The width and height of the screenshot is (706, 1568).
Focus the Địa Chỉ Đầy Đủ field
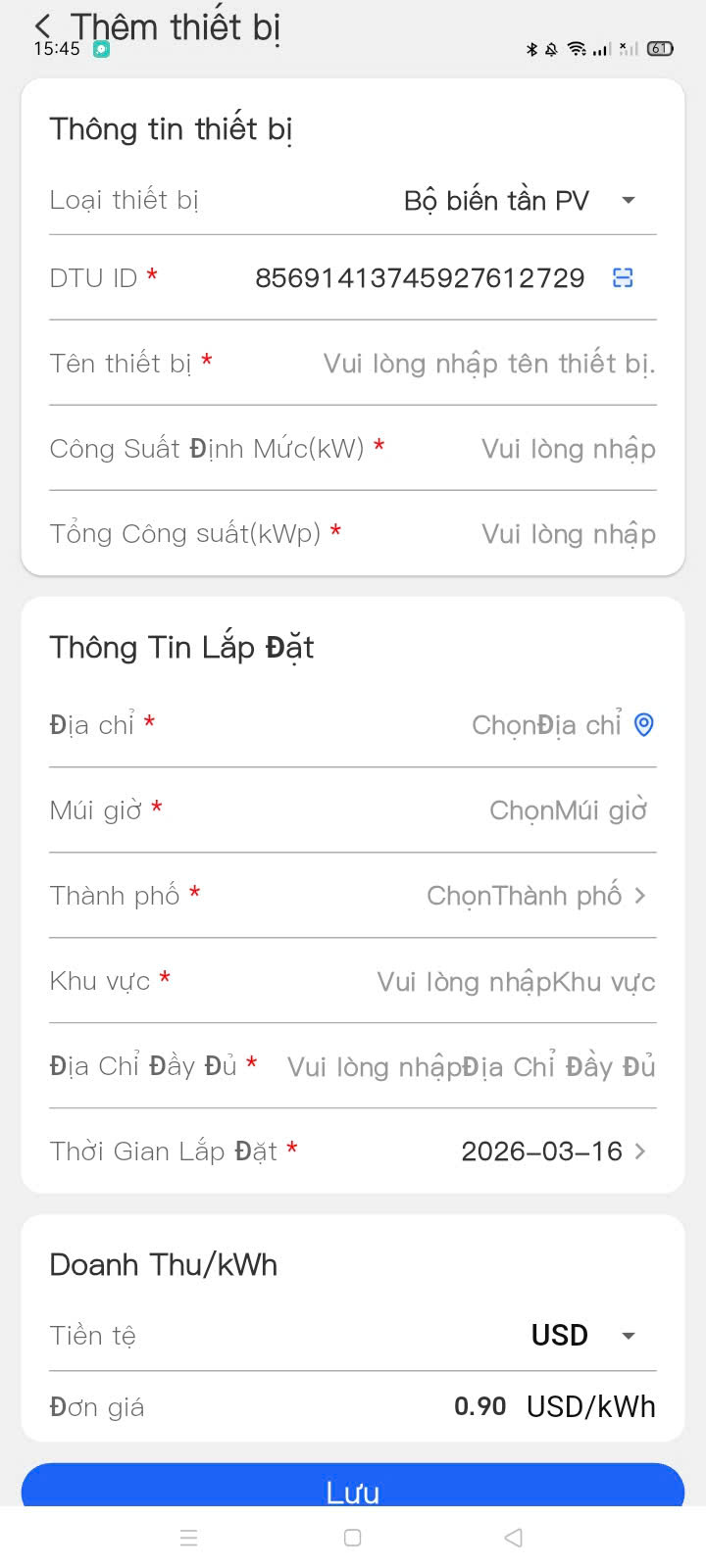[x=471, y=1066]
